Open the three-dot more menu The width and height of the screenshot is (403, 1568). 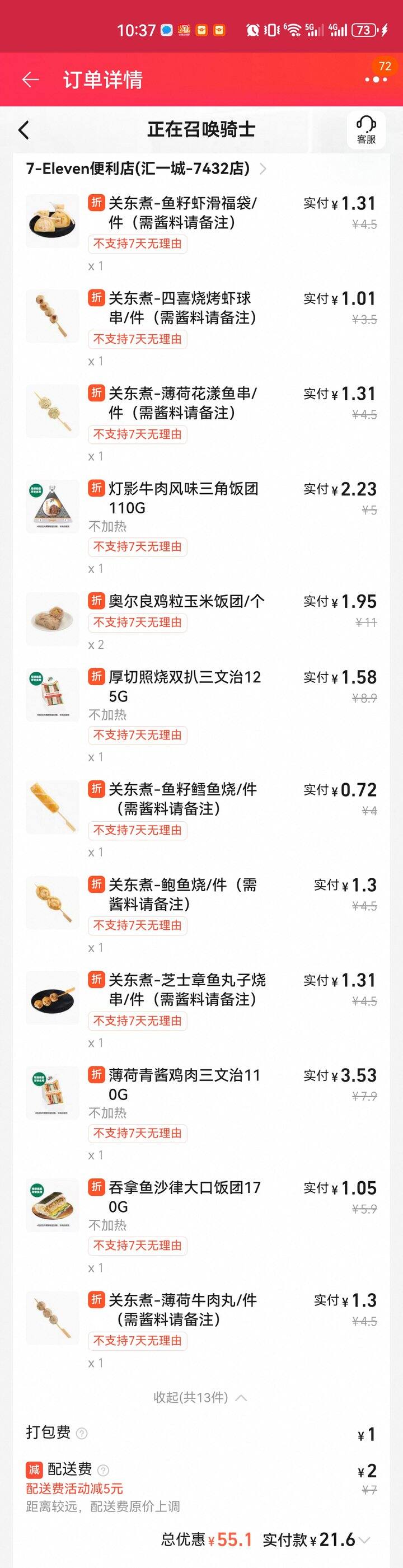click(x=376, y=79)
